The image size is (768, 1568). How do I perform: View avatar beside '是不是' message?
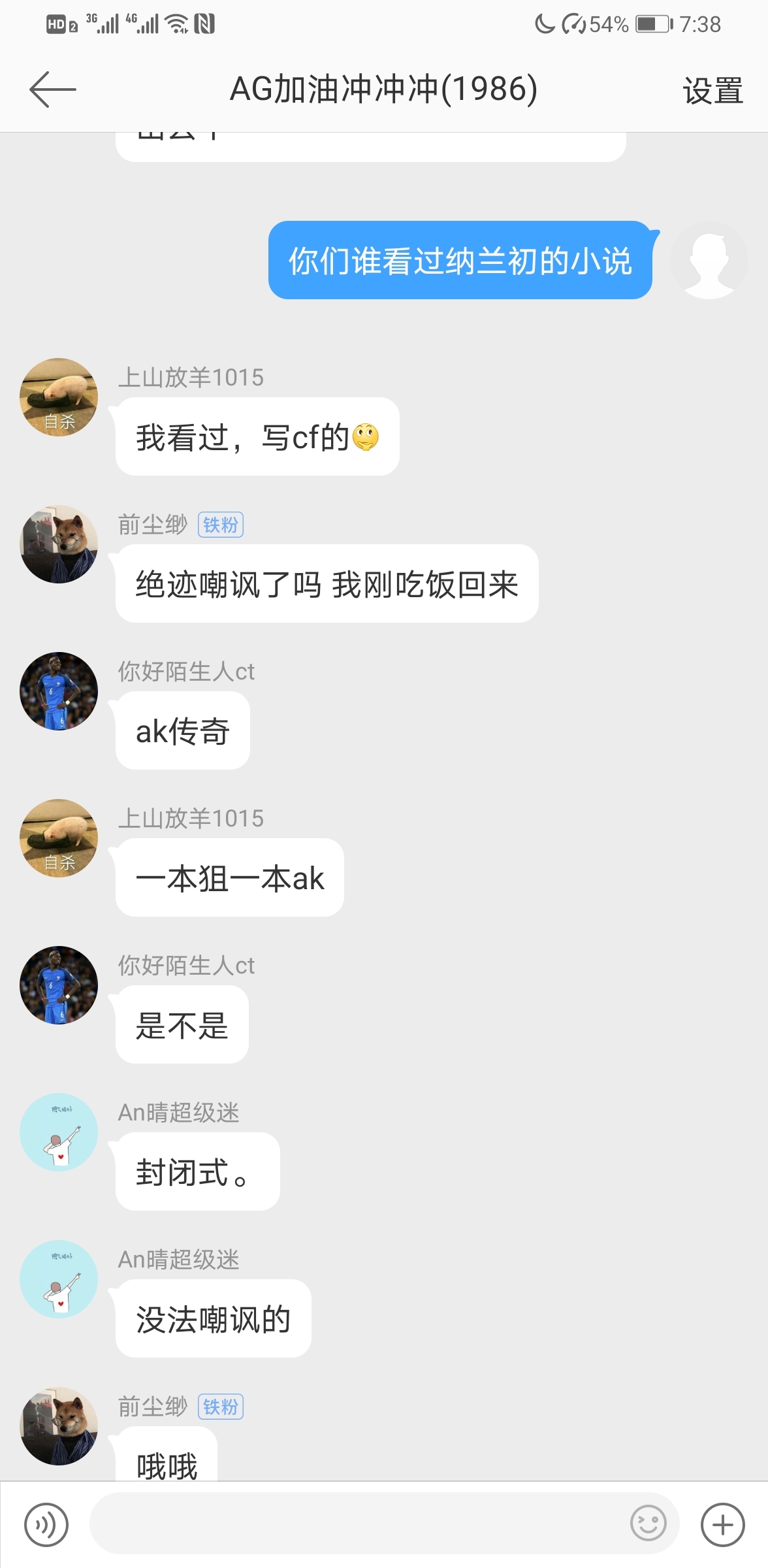tap(59, 985)
